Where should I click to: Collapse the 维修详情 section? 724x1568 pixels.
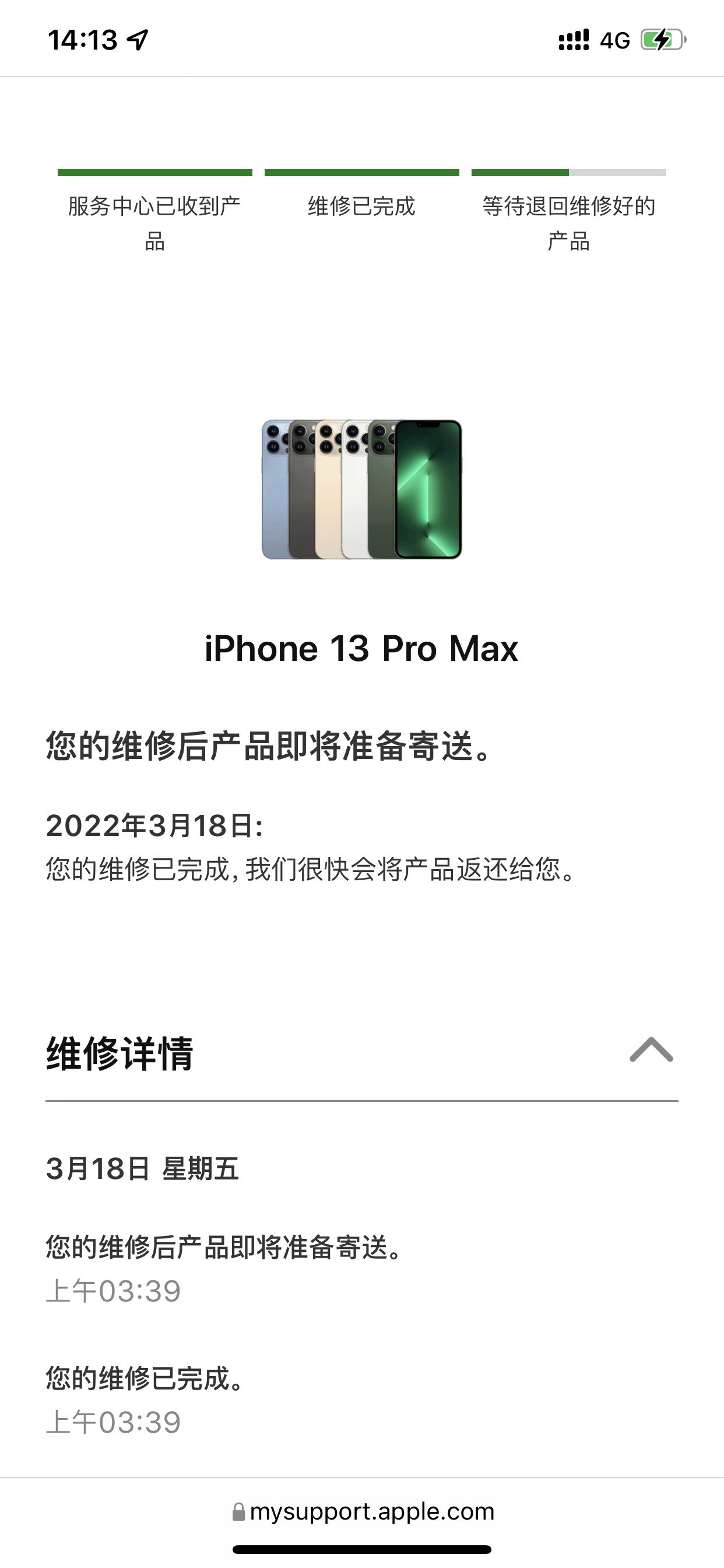click(x=651, y=1051)
